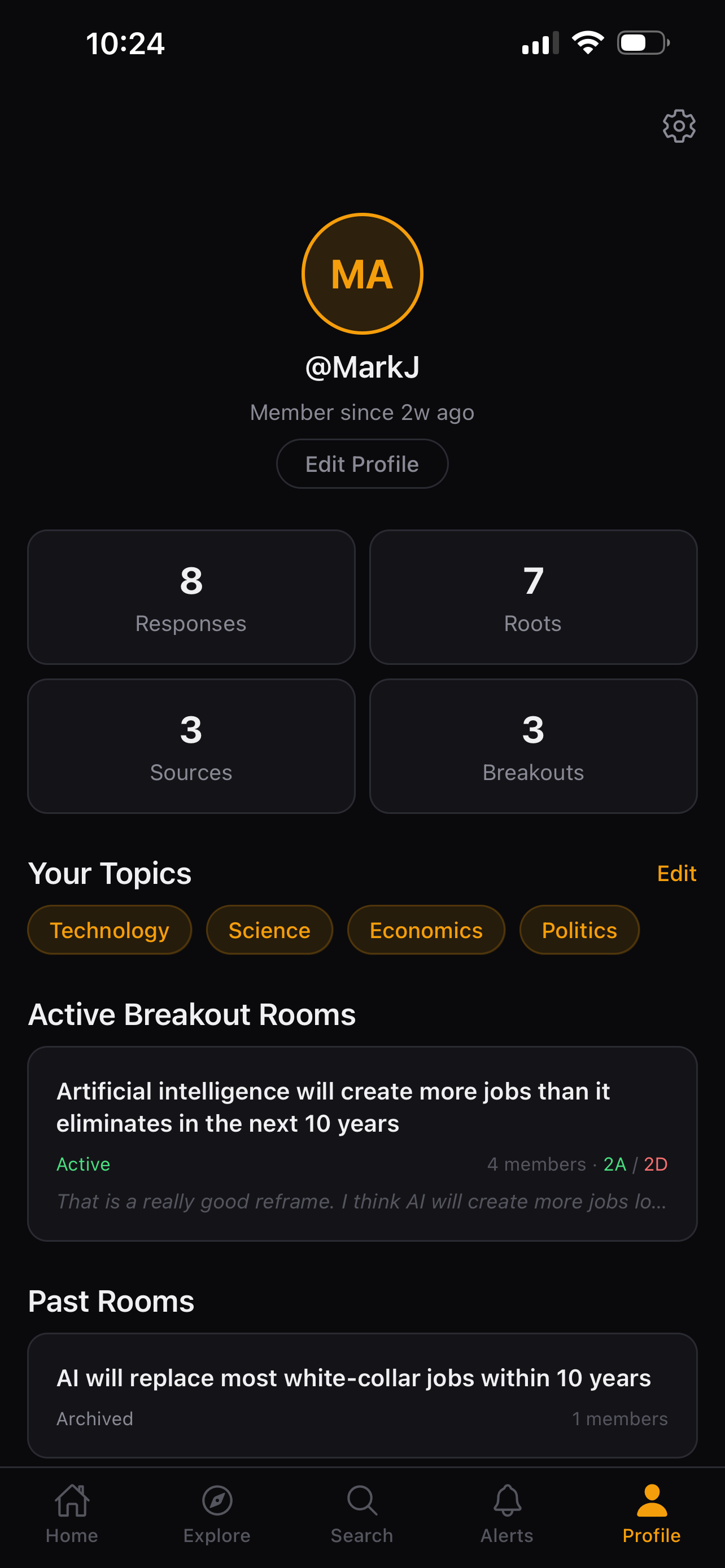Select the Science topic chip

[269, 930]
